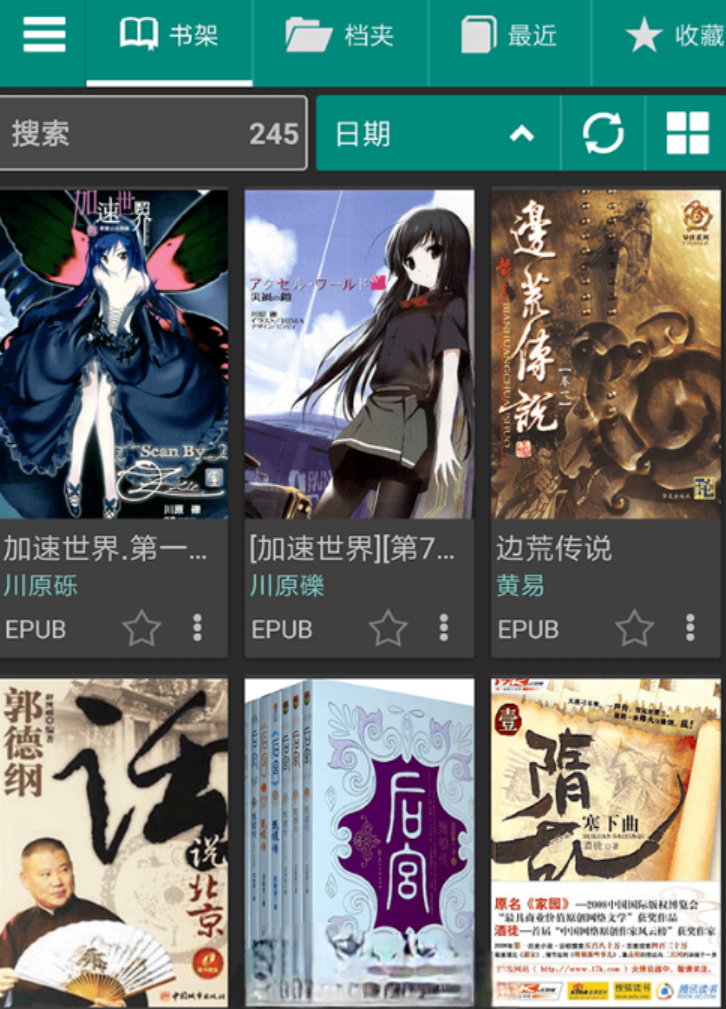Open the book 边荒传说

click(x=605, y=355)
